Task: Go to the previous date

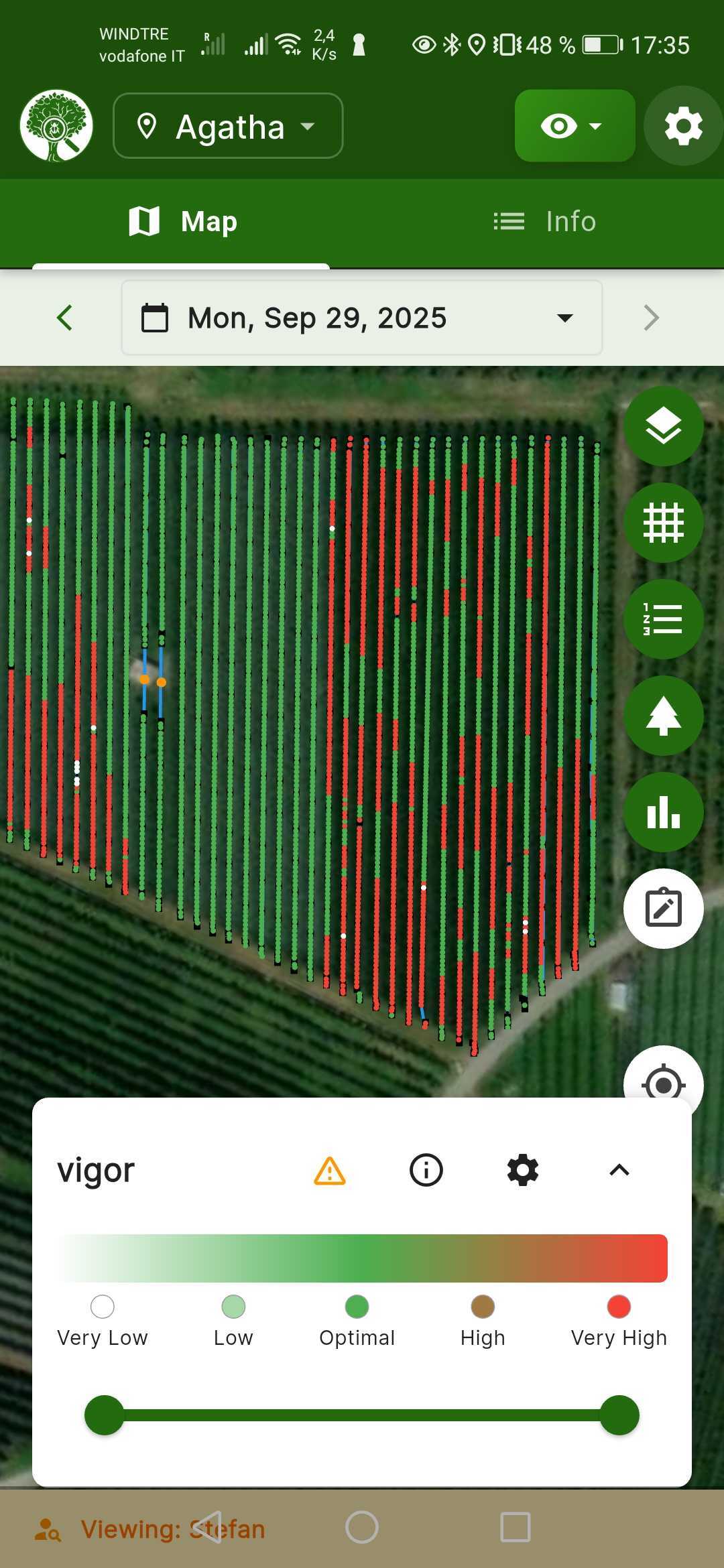Action: tap(64, 318)
